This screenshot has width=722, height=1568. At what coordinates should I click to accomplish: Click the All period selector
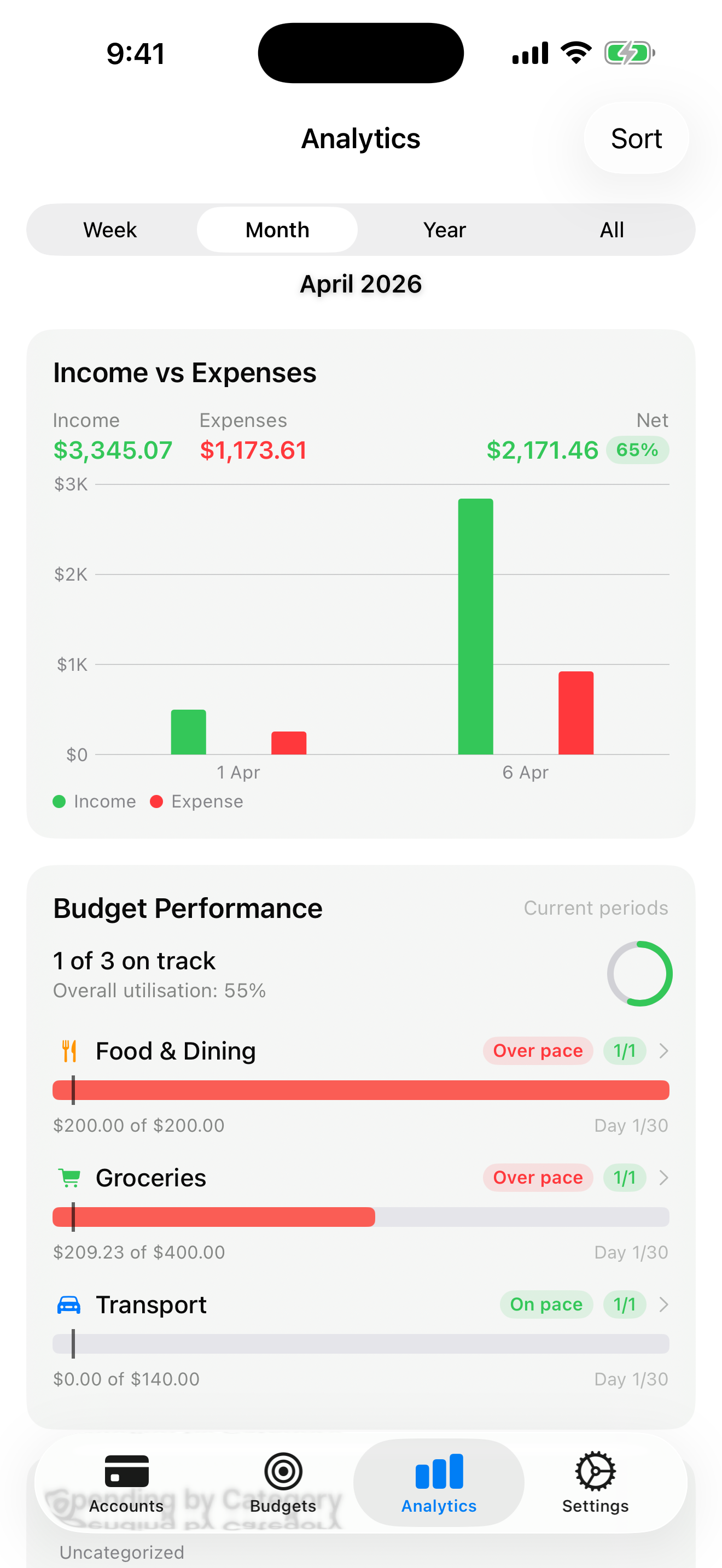point(611,230)
